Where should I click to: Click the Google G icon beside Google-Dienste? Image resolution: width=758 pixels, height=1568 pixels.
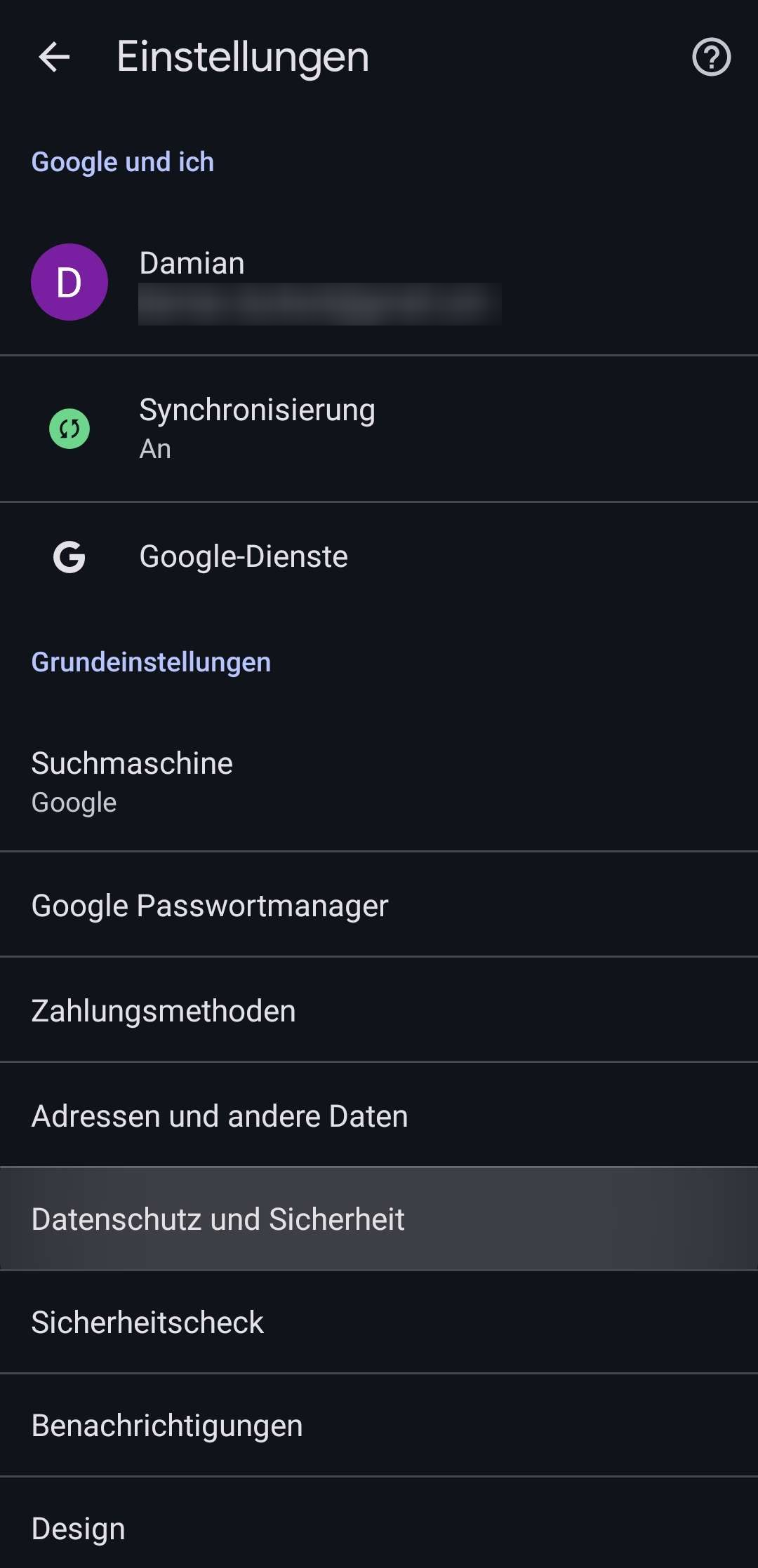(69, 557)
